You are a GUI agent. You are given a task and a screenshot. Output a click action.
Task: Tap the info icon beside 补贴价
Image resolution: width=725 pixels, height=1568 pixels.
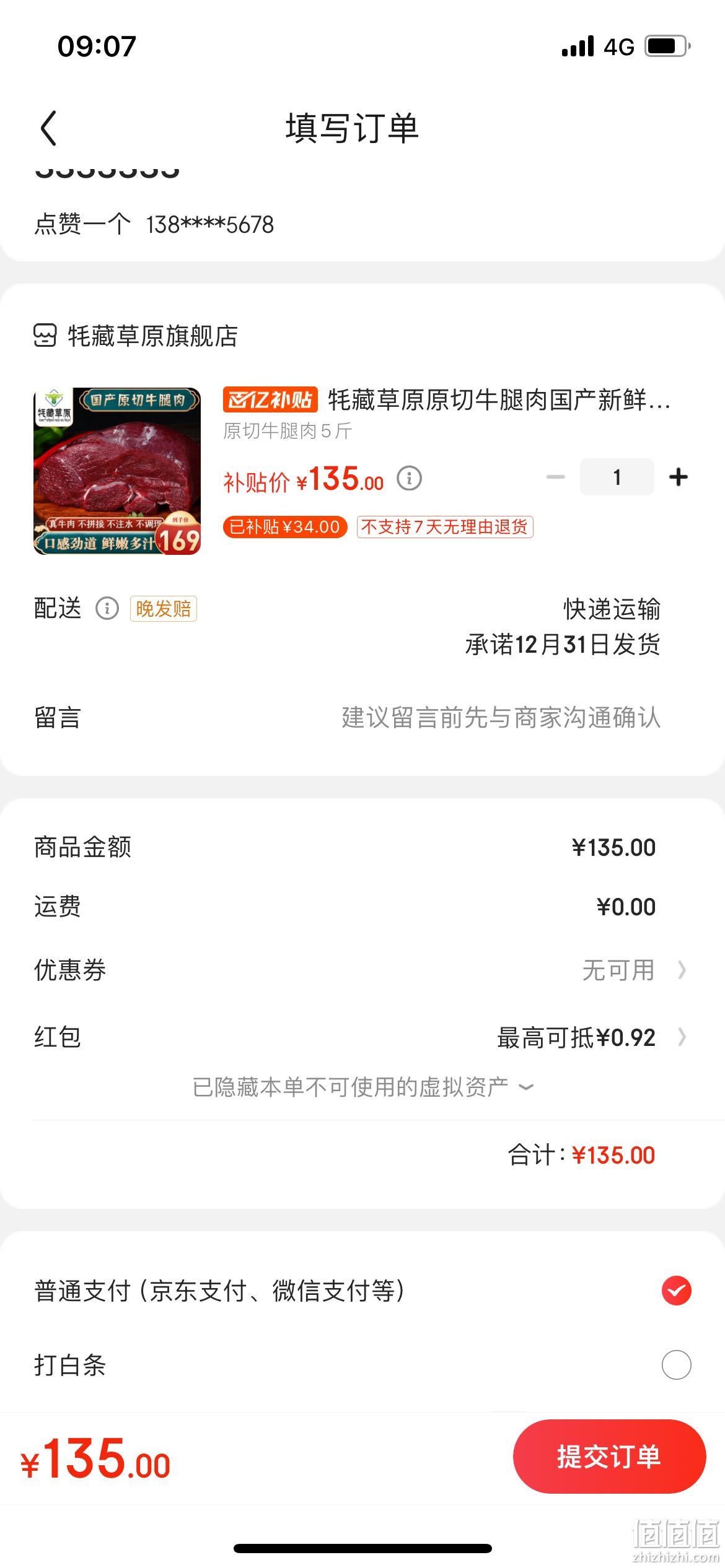[x=409, y=478]
